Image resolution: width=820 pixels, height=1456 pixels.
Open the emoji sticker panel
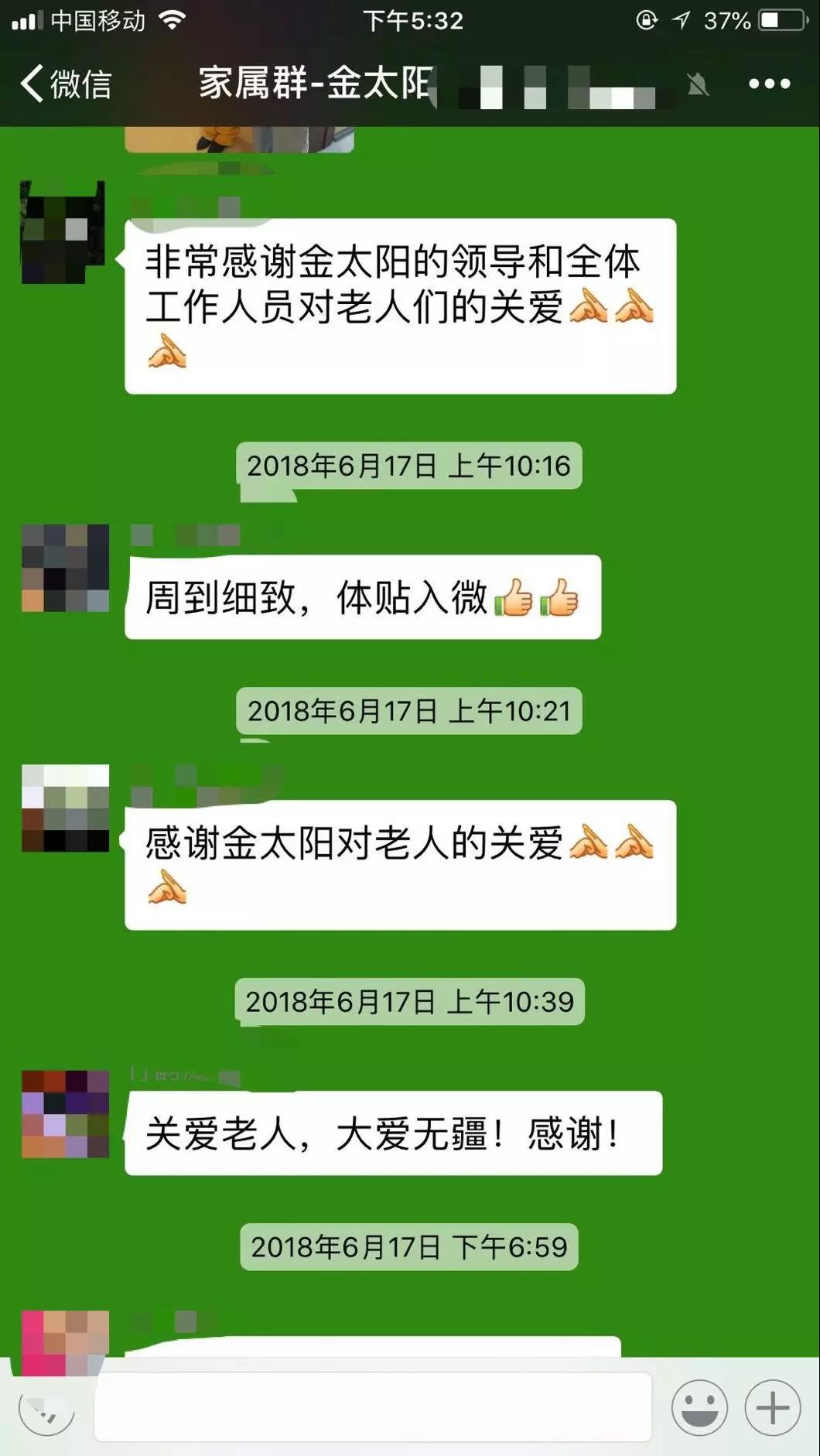[699, 1407]
